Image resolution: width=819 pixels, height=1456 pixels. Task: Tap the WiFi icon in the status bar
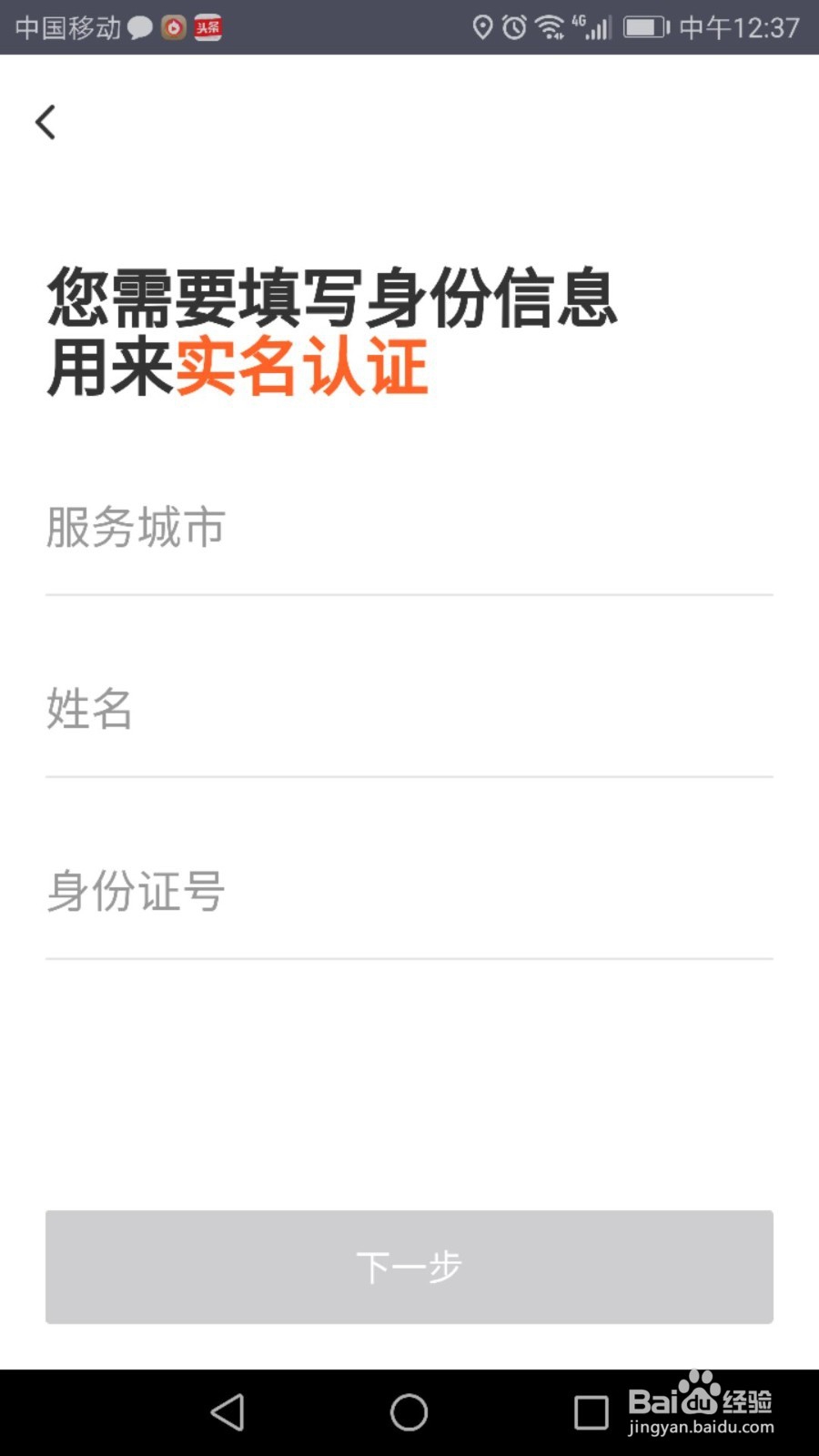547,28
